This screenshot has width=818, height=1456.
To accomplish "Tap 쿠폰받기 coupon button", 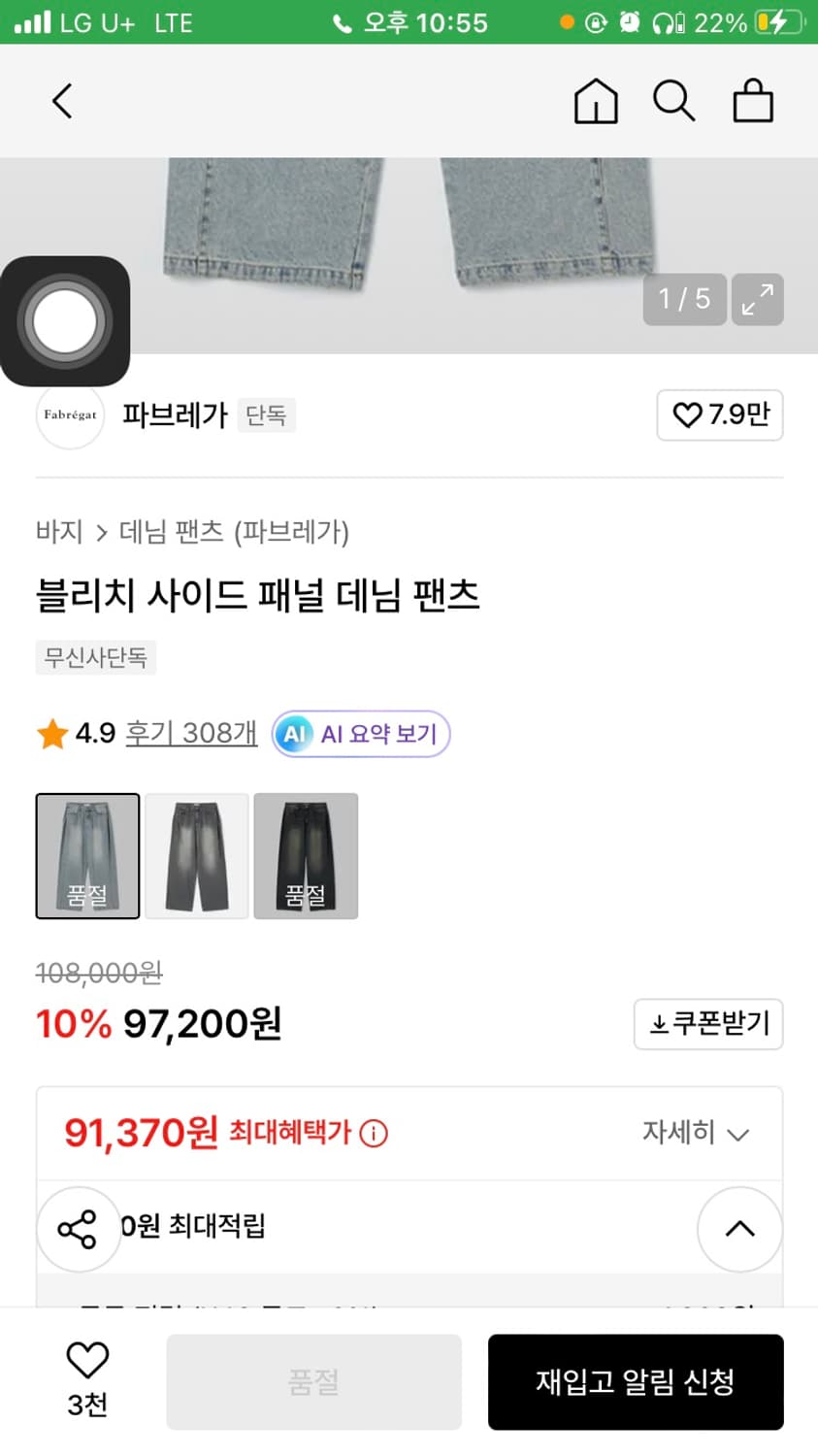I will pyautogui.click(x=708, y=1024).
